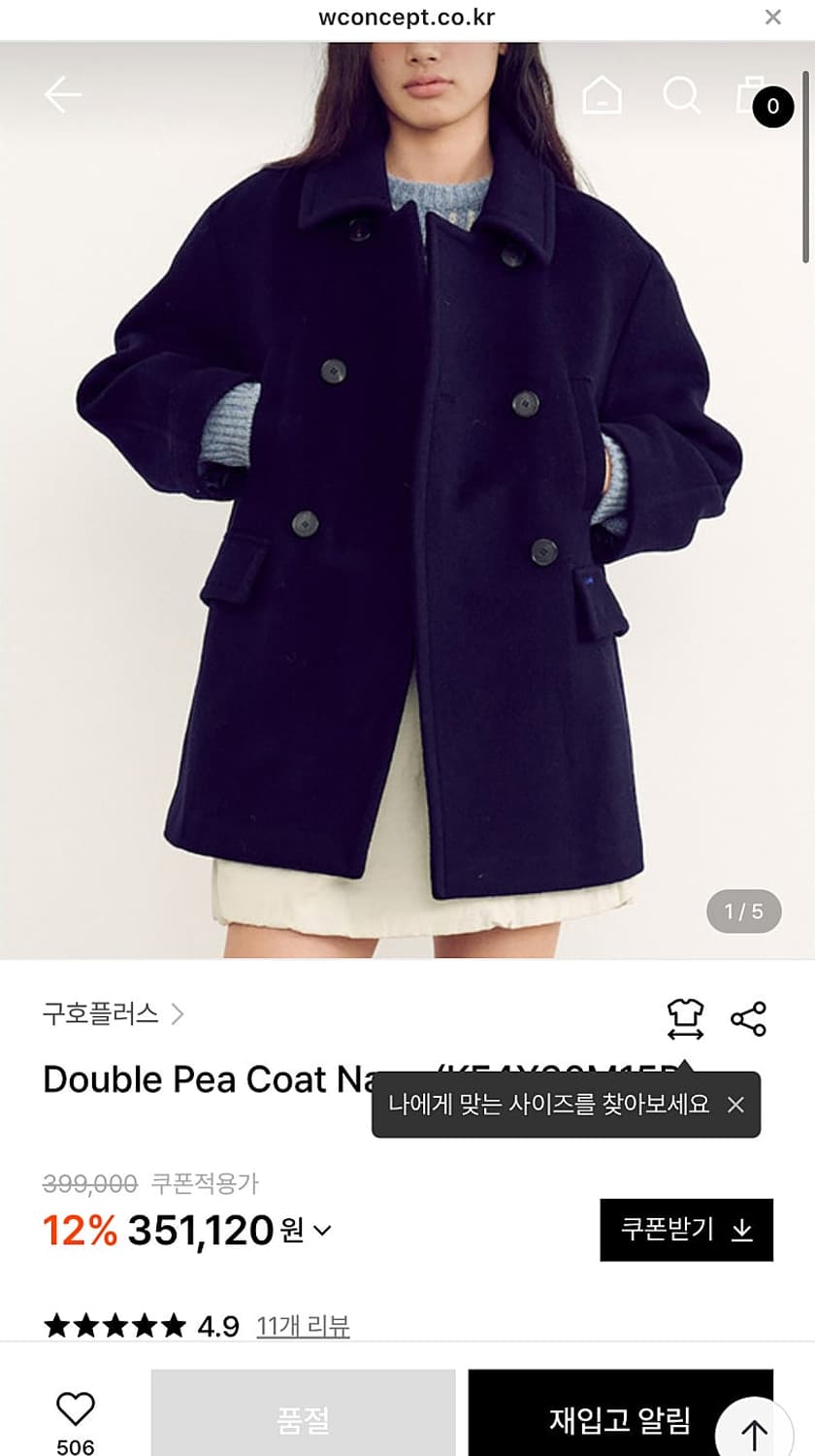Close the wconcept.co.kr page with the X
815x1456 pixels.
click(773, 17)
